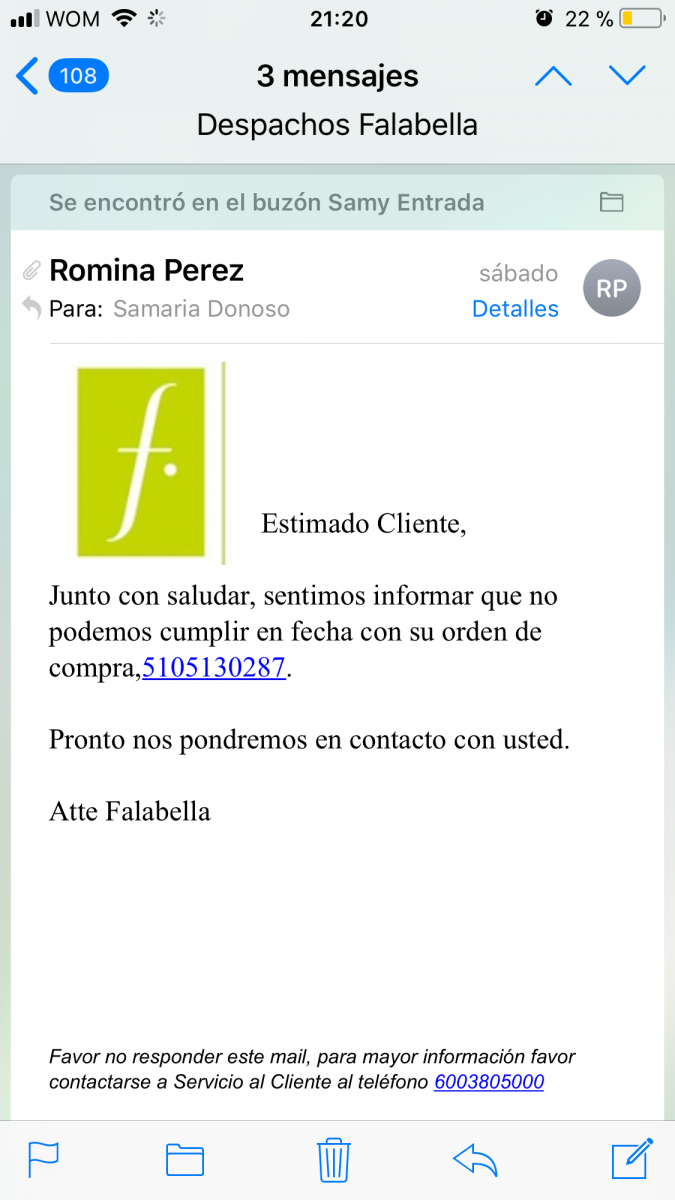Jump to the previous message arrow

[553, 76]
